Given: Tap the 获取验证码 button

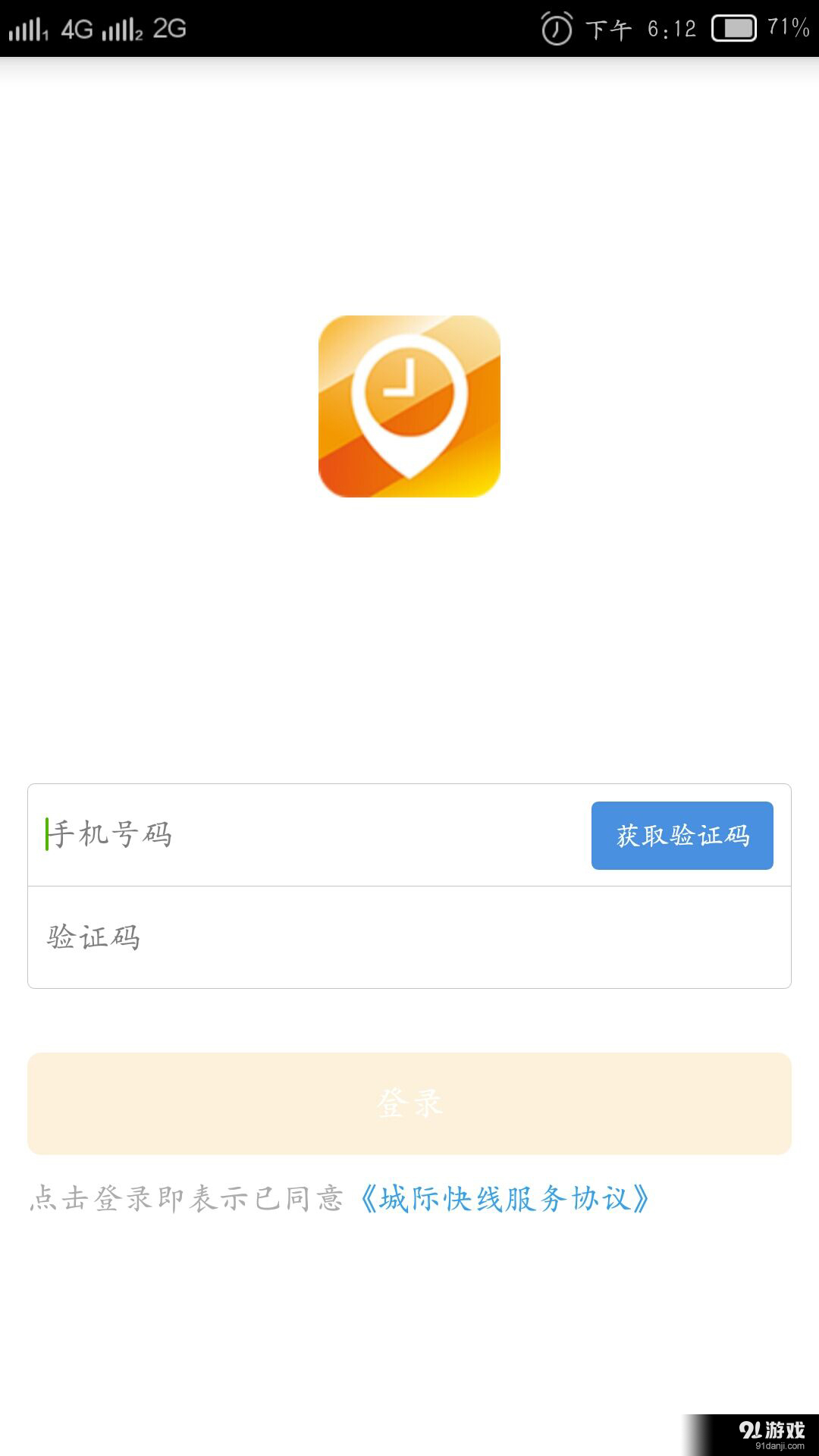Looking at the screenshot, I should click(x=682, y=836).
